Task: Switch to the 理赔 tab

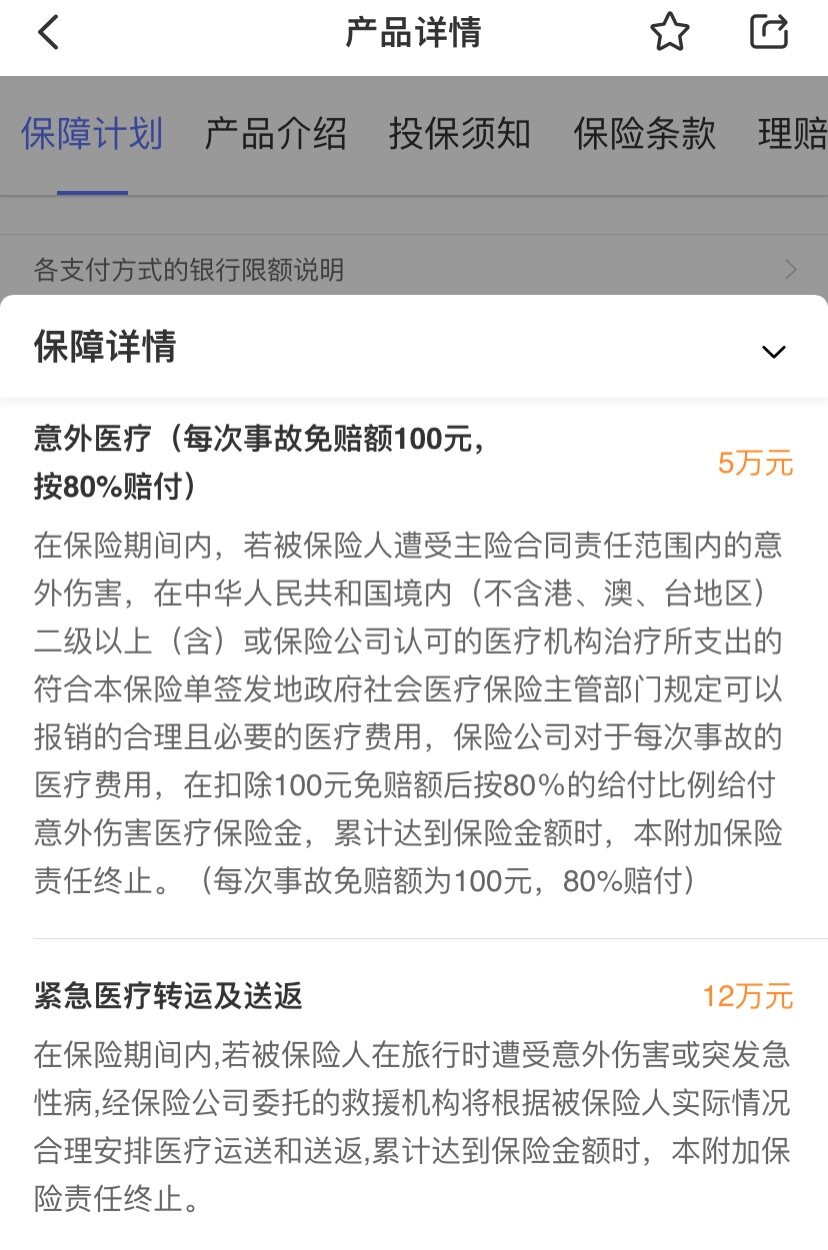Action: tap(792, 134)
